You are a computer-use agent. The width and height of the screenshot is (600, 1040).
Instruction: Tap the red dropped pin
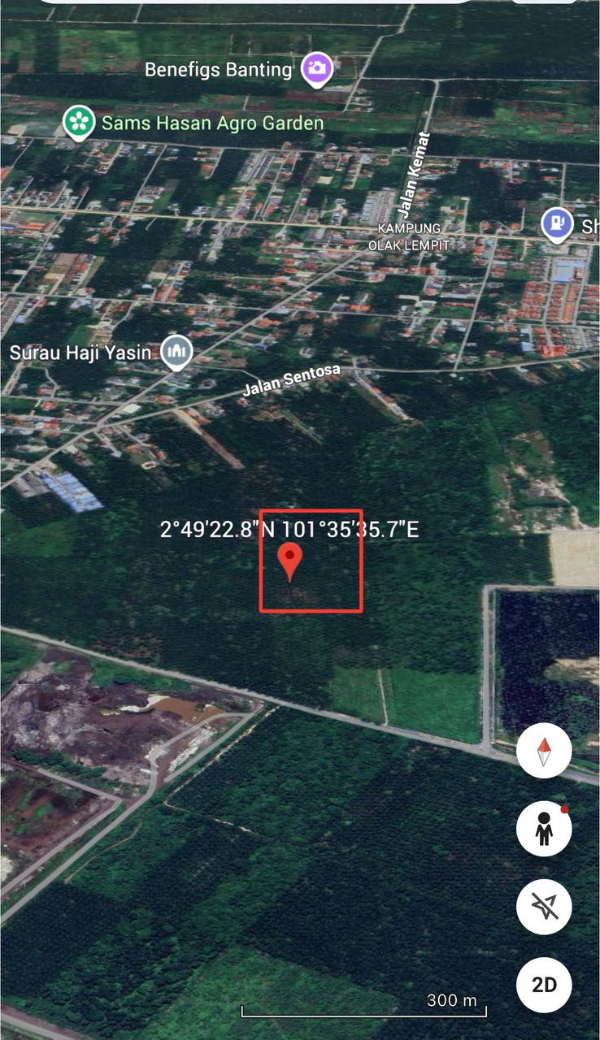pyautogui.click(x=290, y=562)
